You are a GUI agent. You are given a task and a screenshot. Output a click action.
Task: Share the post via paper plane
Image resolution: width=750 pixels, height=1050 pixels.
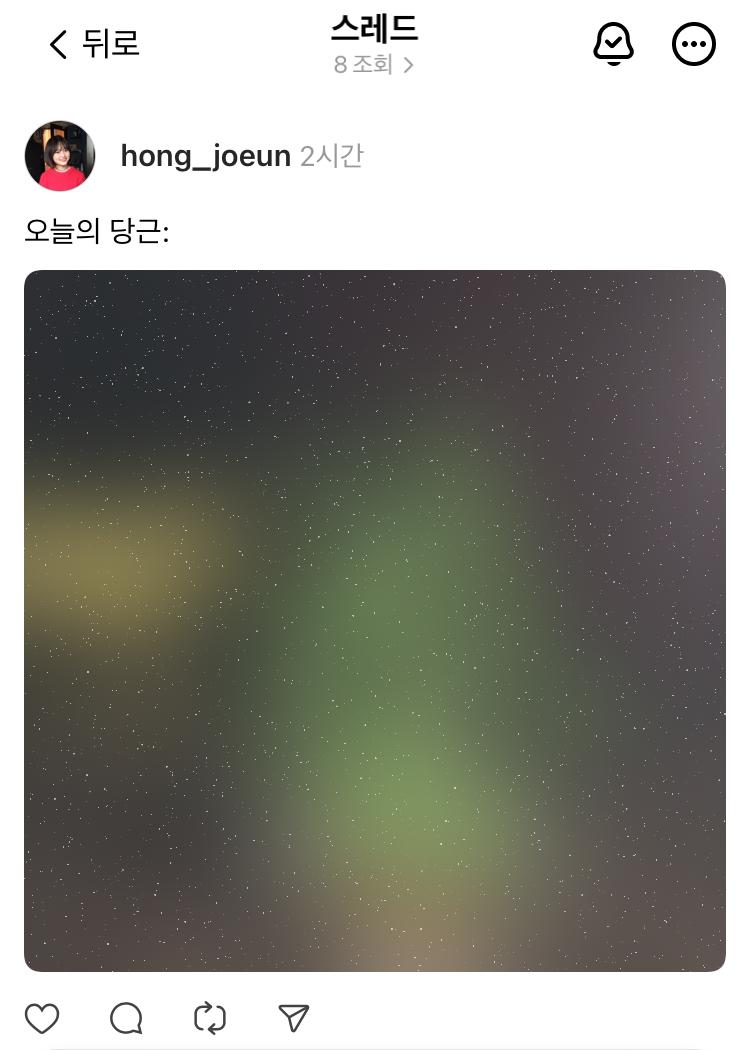point(293,1019)
